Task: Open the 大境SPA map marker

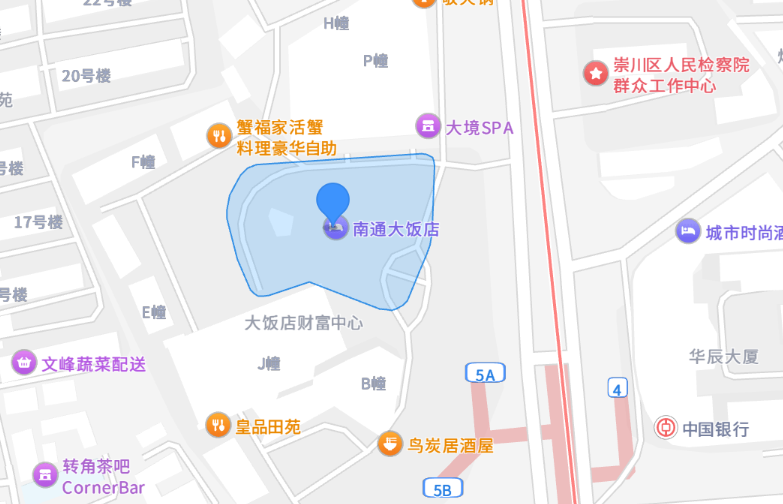Action: click(x=428, y=126)
